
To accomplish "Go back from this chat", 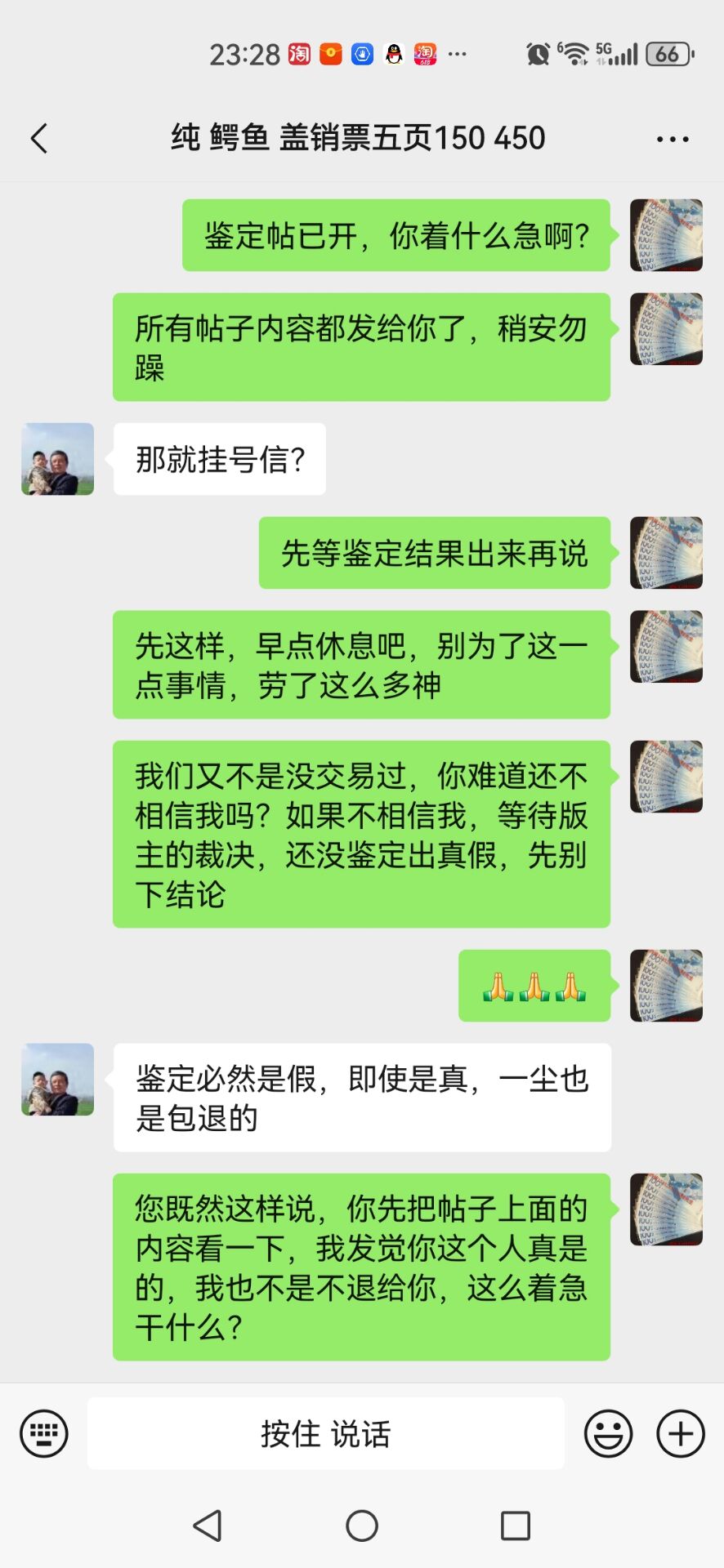I will [39, 138].
